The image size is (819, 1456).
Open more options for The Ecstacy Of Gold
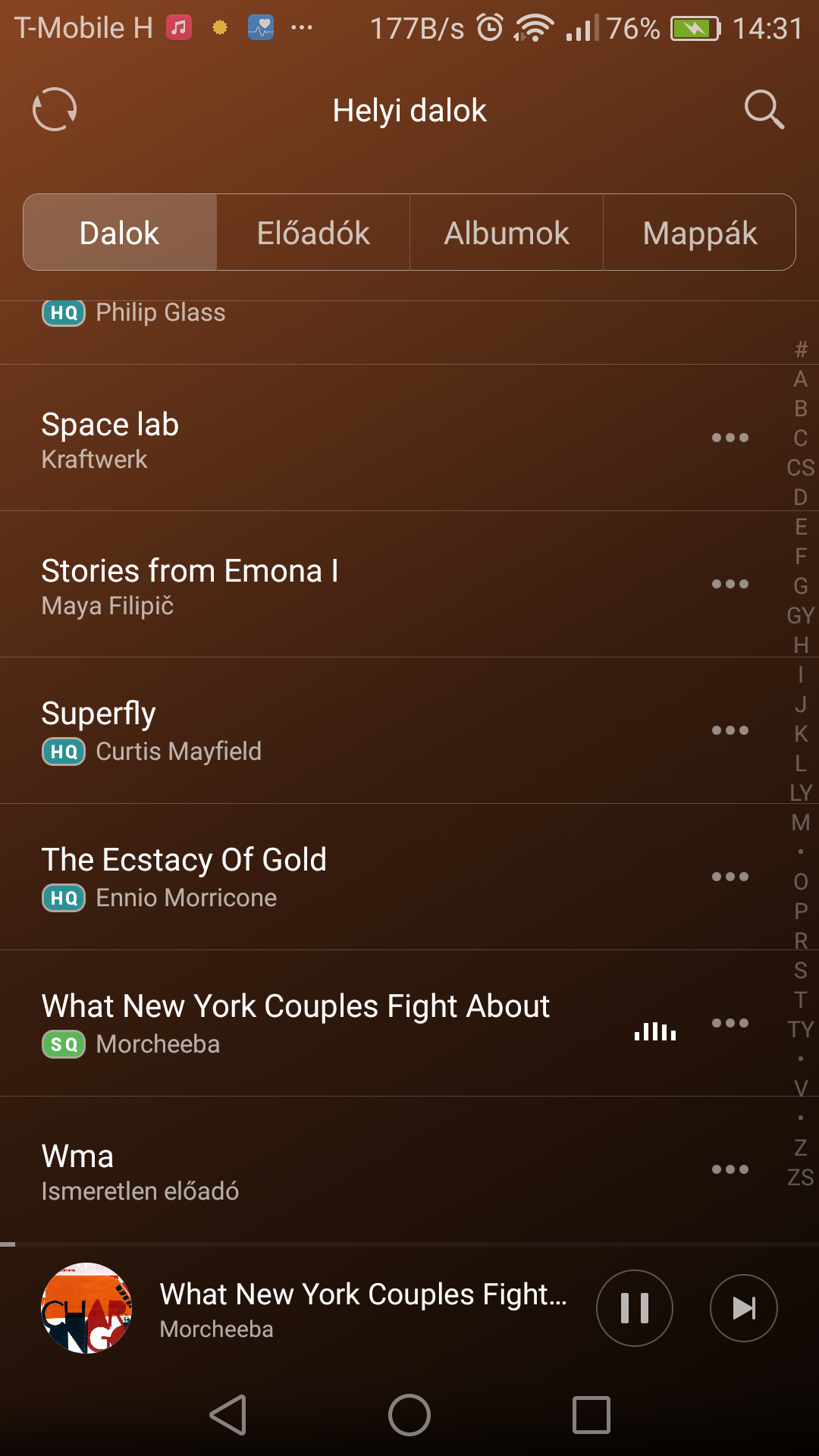(x=730, y=877)
